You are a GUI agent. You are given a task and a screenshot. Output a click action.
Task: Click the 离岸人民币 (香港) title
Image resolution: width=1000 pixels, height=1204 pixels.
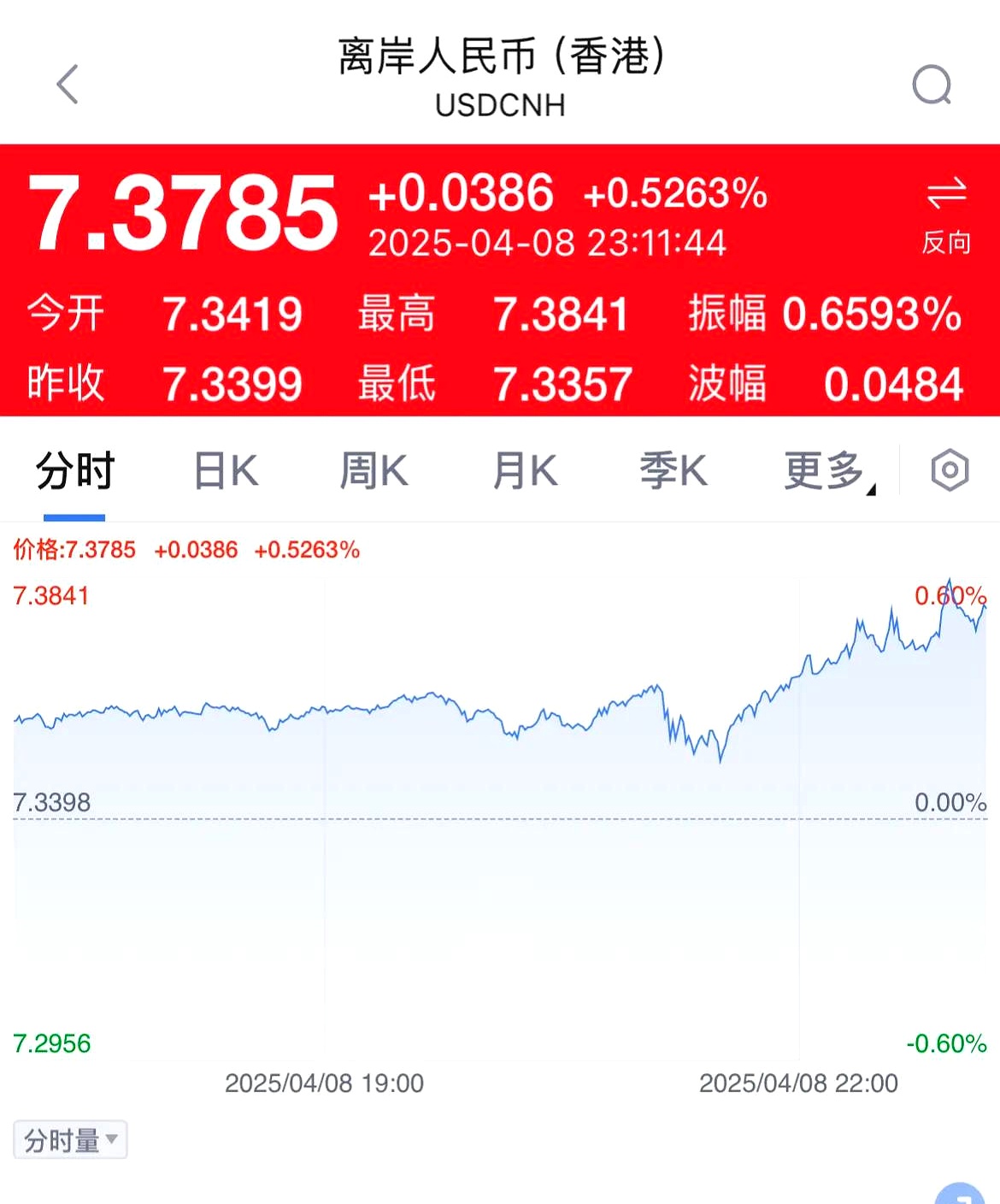tap(500, 58)
